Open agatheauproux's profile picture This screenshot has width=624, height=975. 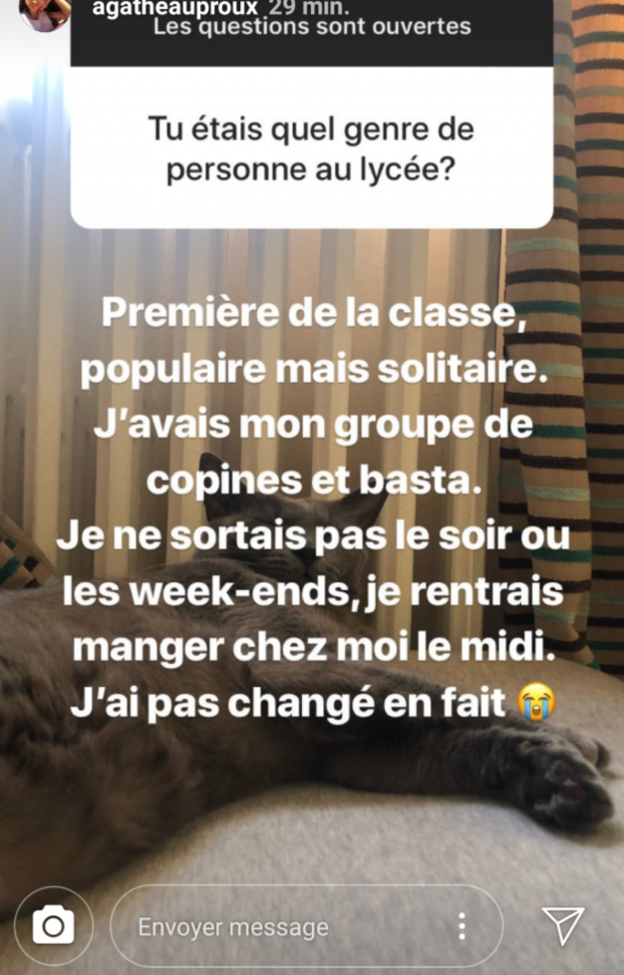(44, 10)
